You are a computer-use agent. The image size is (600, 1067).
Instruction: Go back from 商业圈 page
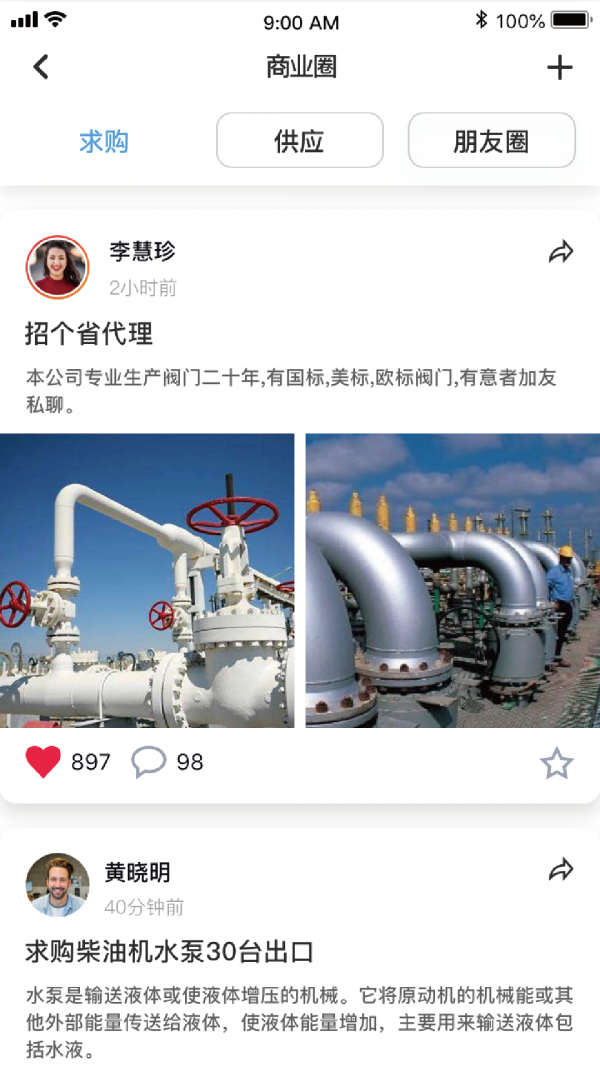(x=41, y=67)
